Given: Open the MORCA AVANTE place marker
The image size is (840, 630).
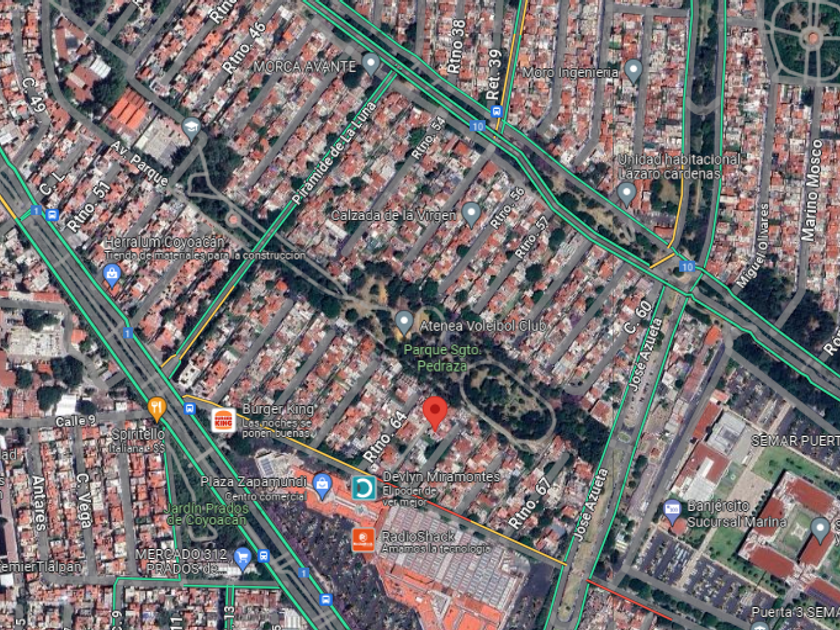Looking at the screenshot, I should (x=371, y=65).
